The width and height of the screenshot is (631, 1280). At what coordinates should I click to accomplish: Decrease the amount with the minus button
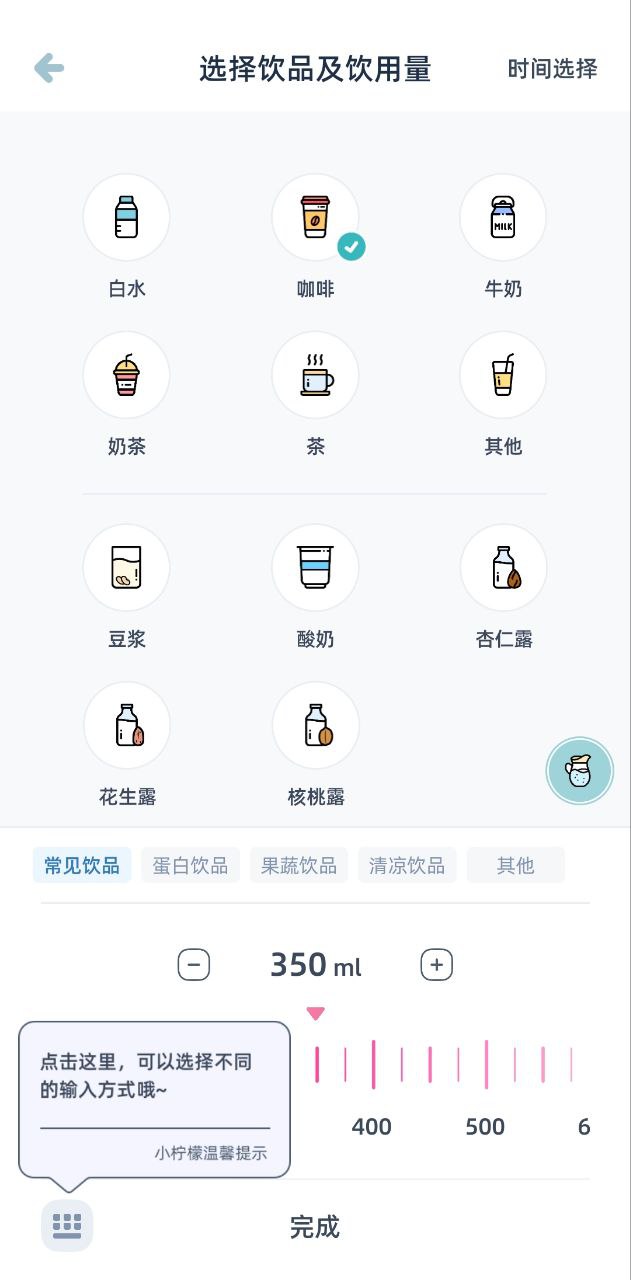point(194,965)
